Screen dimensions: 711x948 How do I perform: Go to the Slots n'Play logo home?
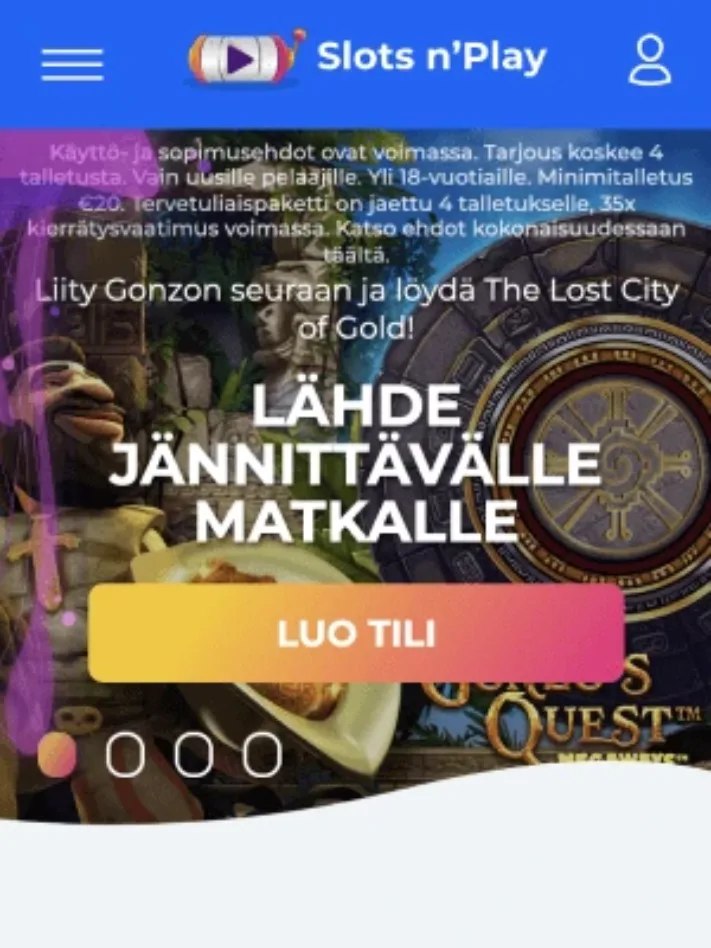click(x=366, y=59)
